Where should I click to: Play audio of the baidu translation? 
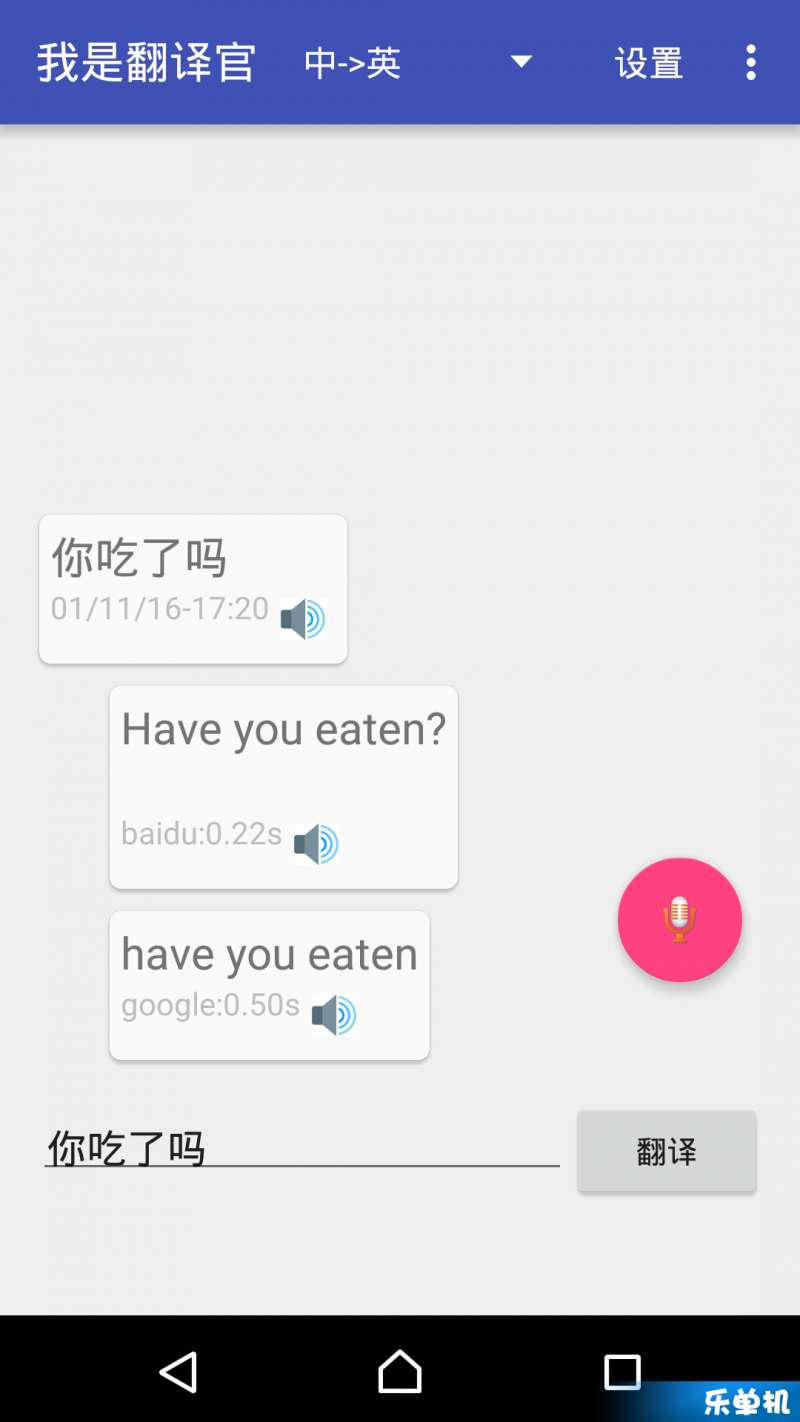(316, 844)
